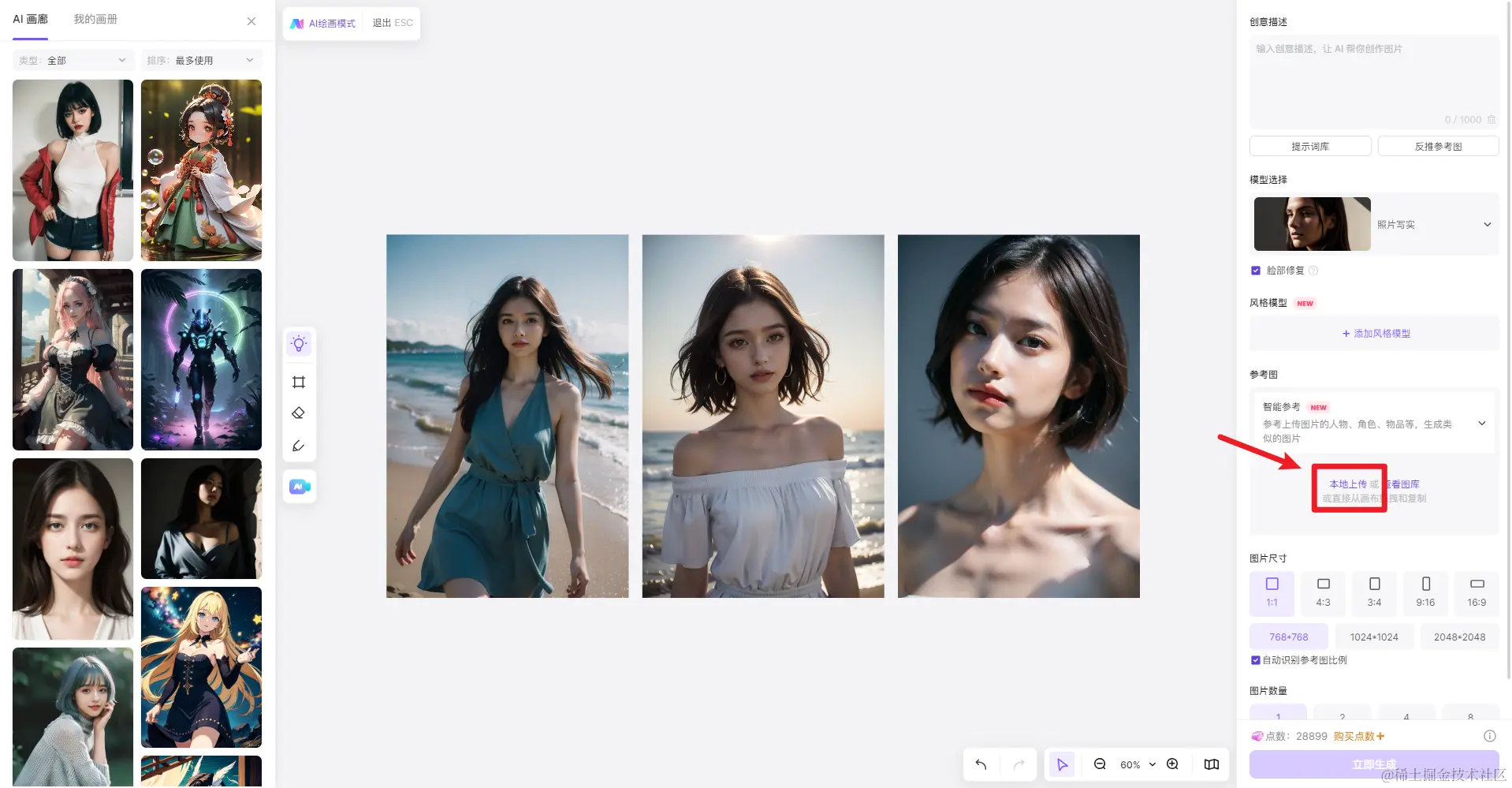Select the eraser tool
The height and width of the screenshot is (788, 1512).
pos(299,413)
